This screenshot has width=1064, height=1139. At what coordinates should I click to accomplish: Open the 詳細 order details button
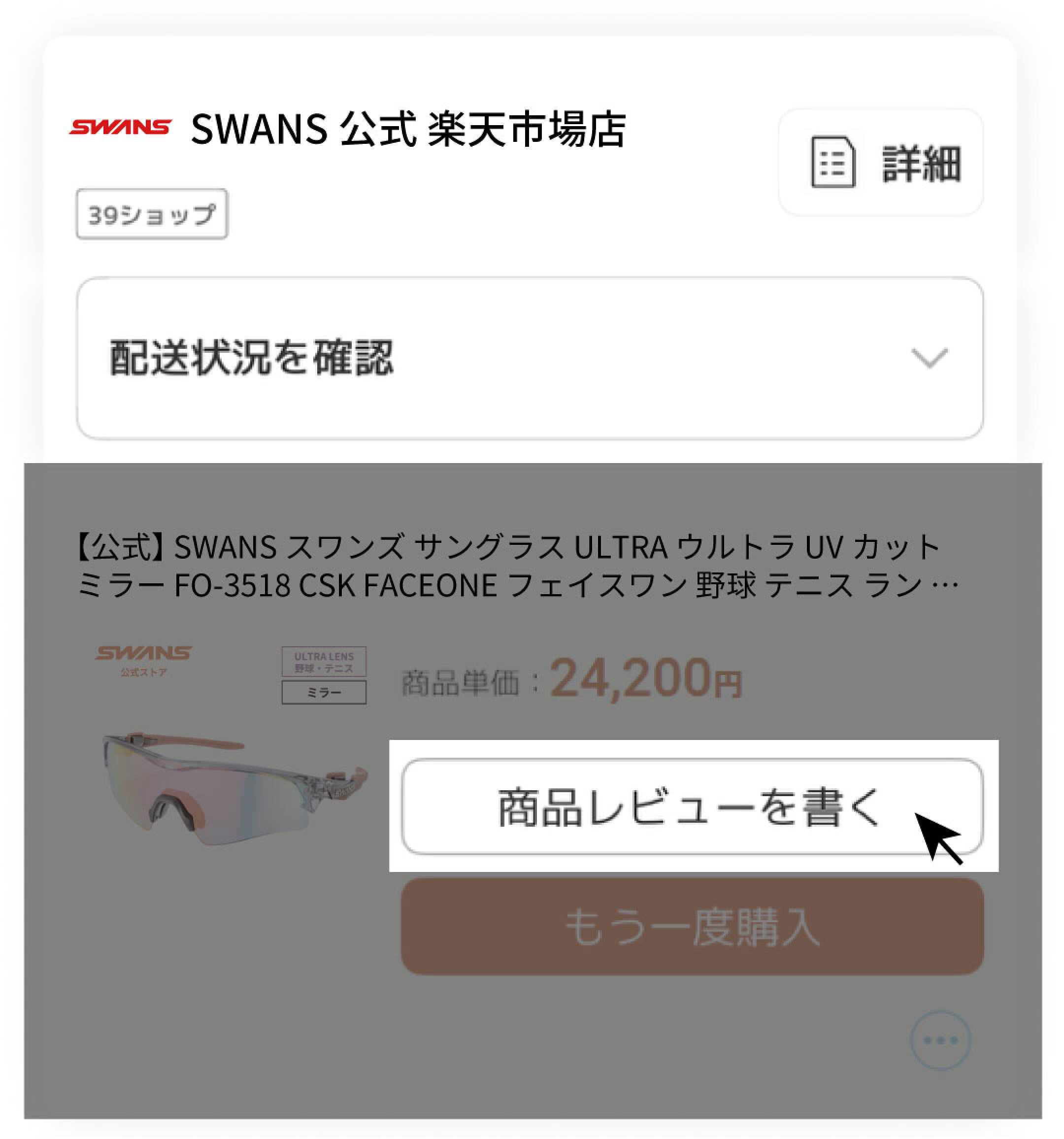(880, 163)
